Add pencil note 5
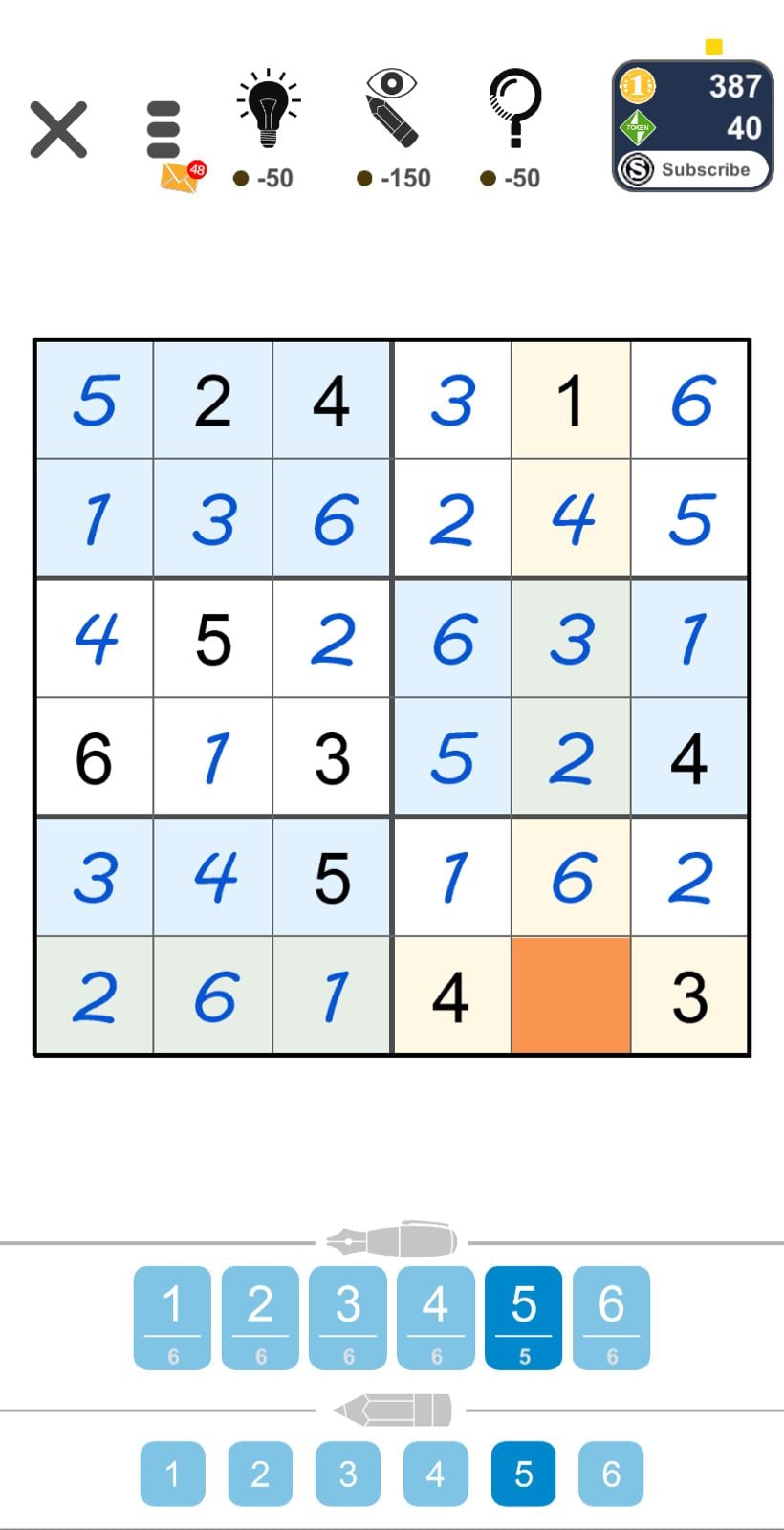This screenshot has width=784, height=1530. [x=524, y=1474]
